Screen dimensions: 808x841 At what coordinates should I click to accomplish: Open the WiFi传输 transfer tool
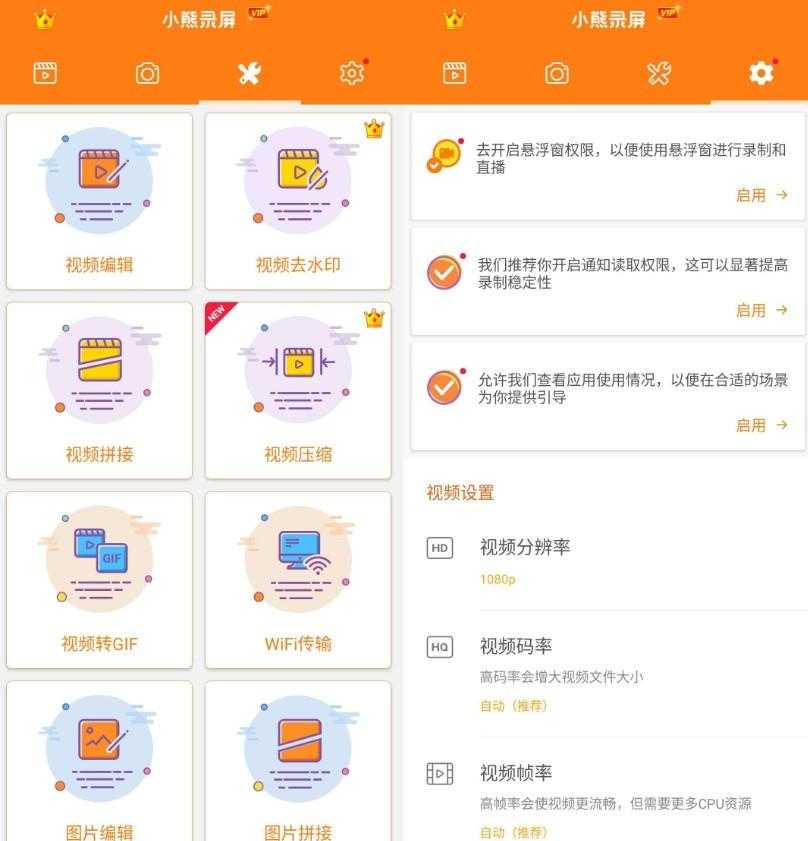tap(297, 578)
